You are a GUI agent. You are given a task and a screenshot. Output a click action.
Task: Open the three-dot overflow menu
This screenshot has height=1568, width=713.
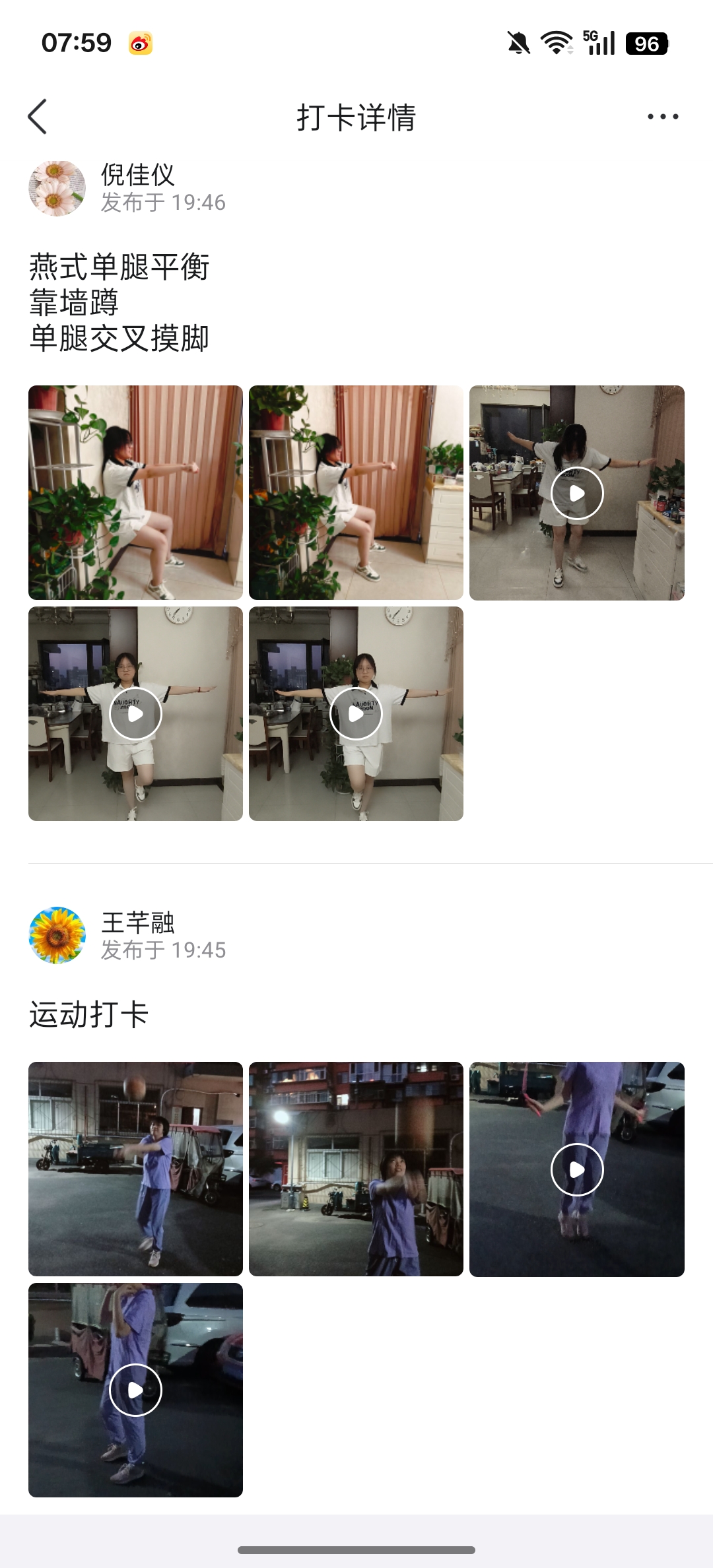[662, 117]
